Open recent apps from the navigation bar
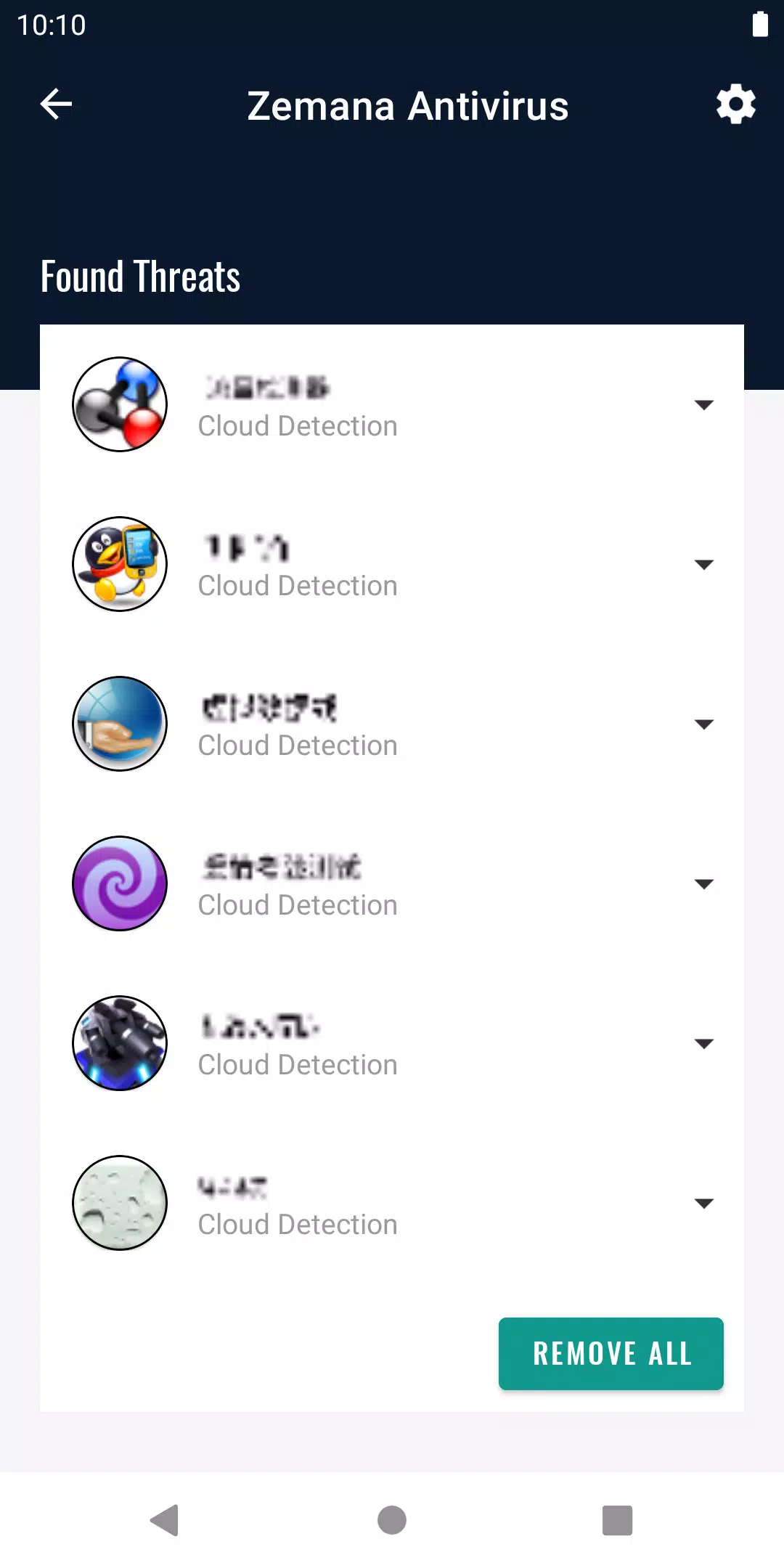The height and width of the screenshot is (1568, 784). (617, 1520)
